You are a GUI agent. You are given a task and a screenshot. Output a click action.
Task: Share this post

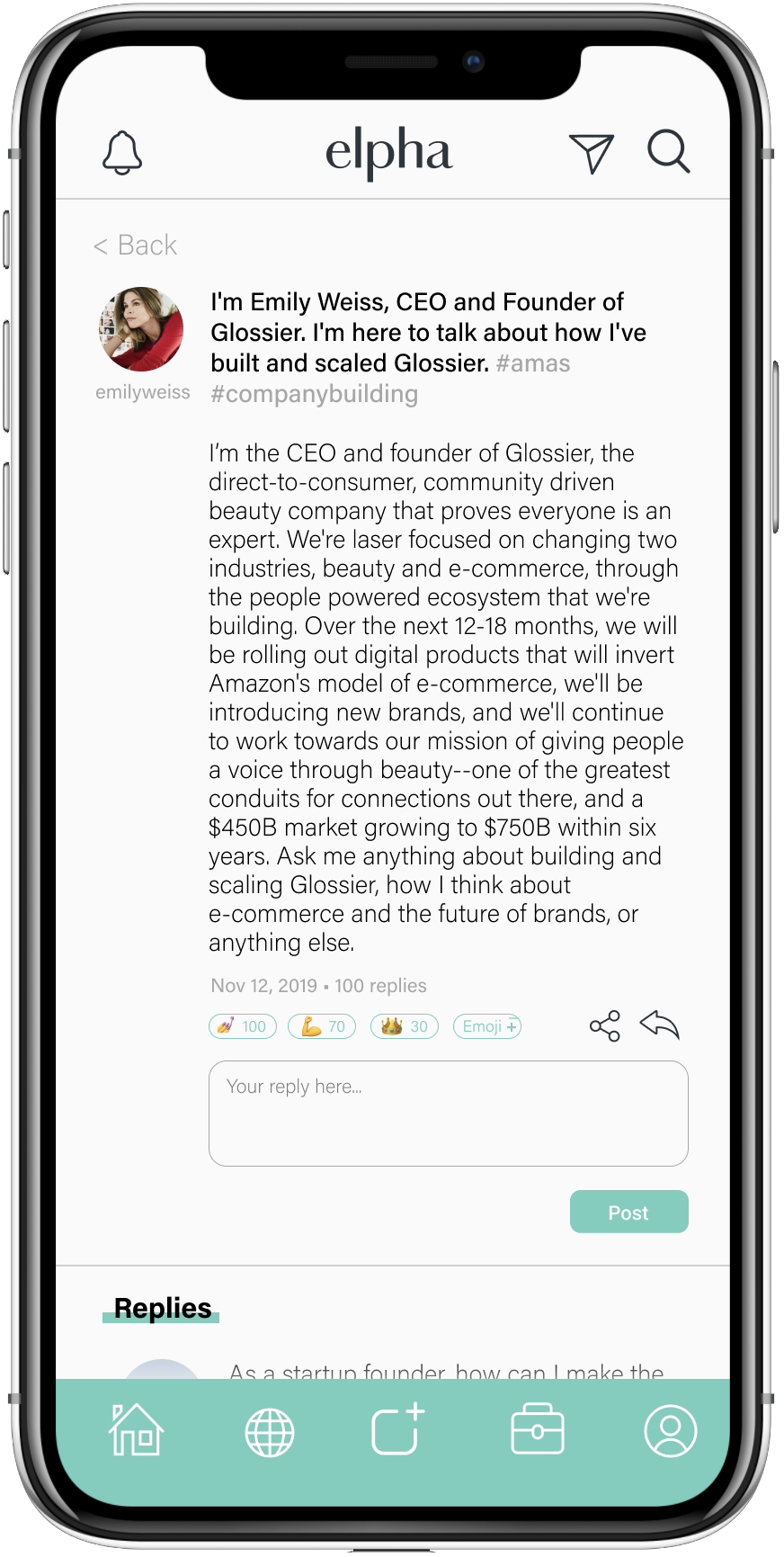coord(604,1025)
